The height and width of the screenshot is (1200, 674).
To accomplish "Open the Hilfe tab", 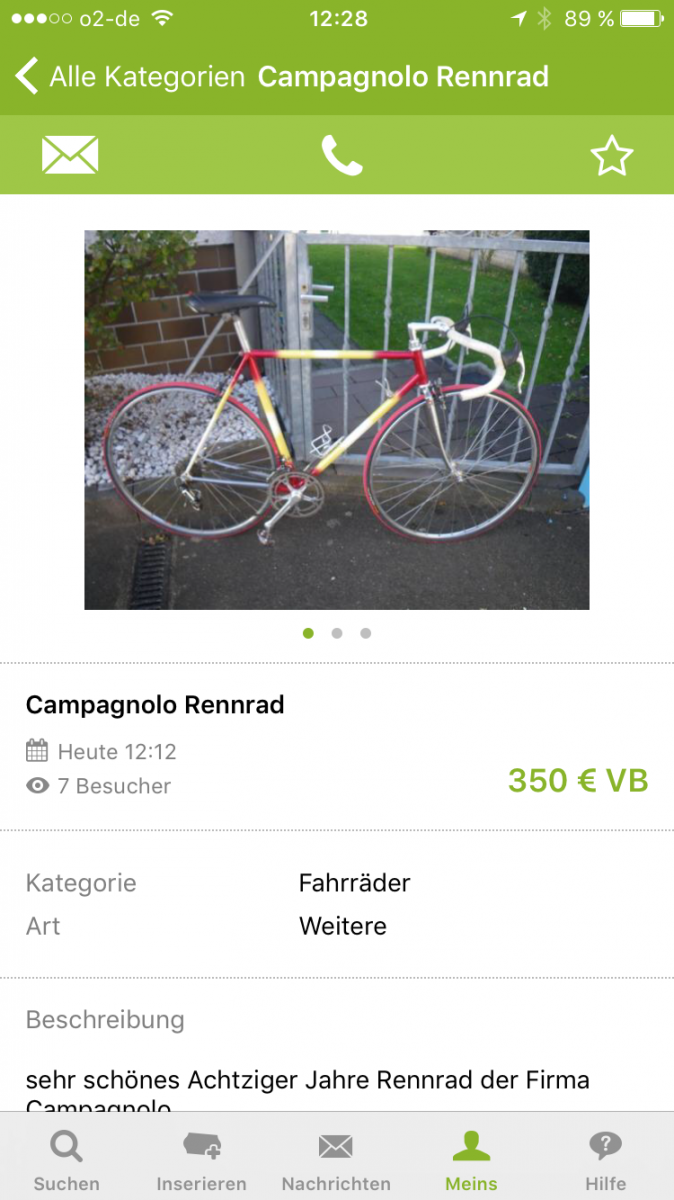I will point(605,1160).
